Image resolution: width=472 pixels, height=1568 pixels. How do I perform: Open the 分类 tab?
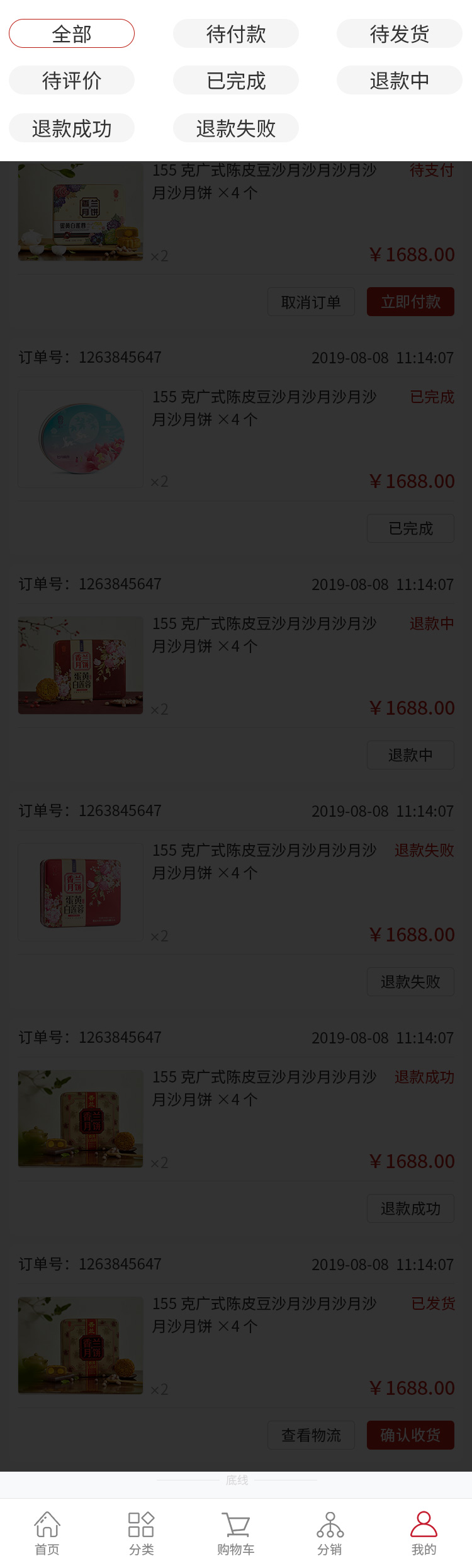coord(142,1533)
